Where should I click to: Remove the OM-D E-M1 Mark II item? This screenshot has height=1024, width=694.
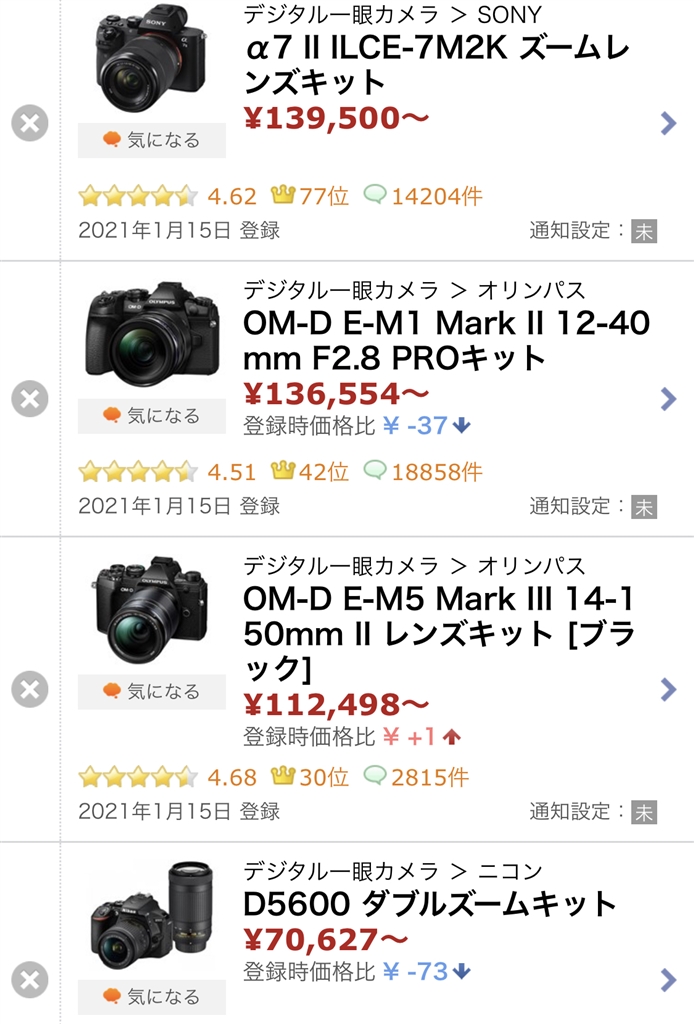click(x=30, y=400)
